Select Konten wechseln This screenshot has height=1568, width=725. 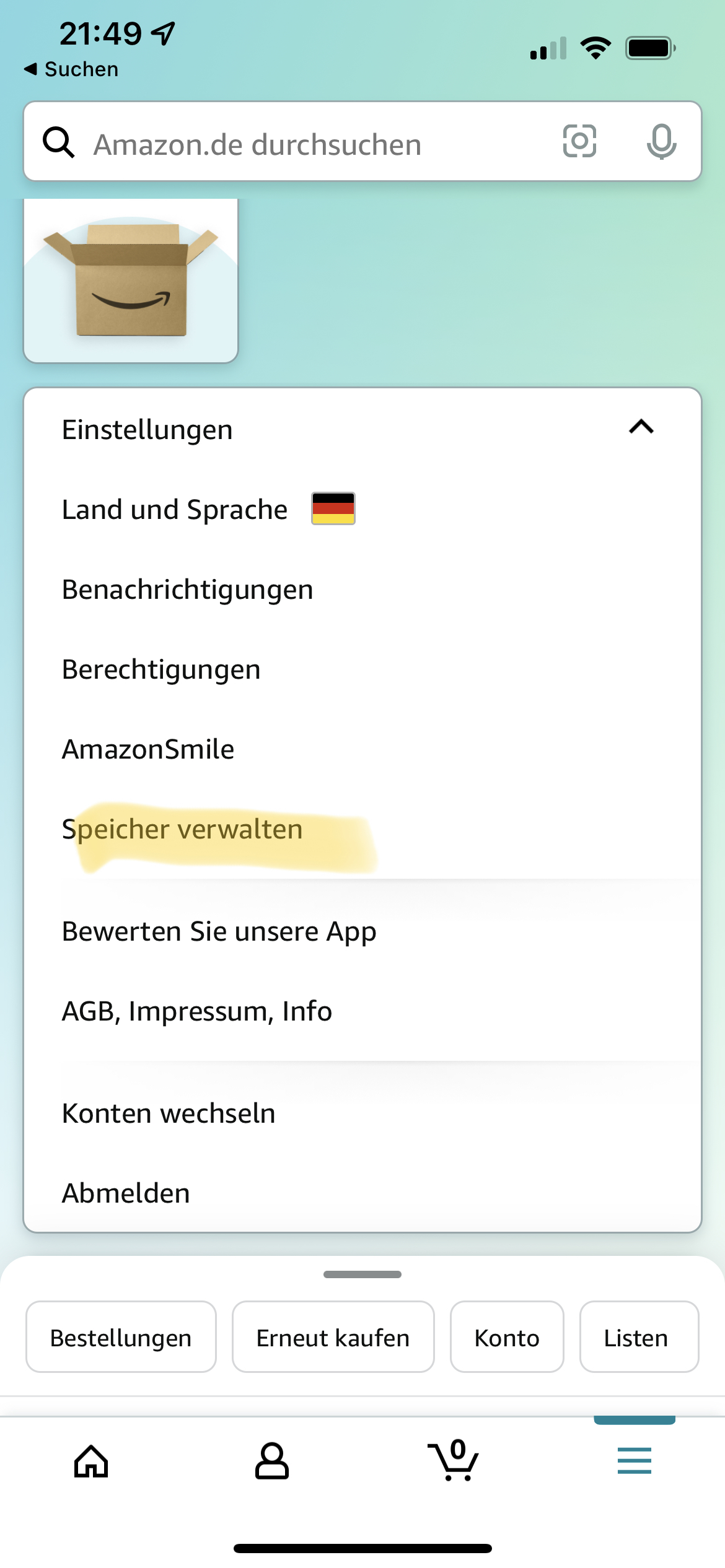[169, 1113]
